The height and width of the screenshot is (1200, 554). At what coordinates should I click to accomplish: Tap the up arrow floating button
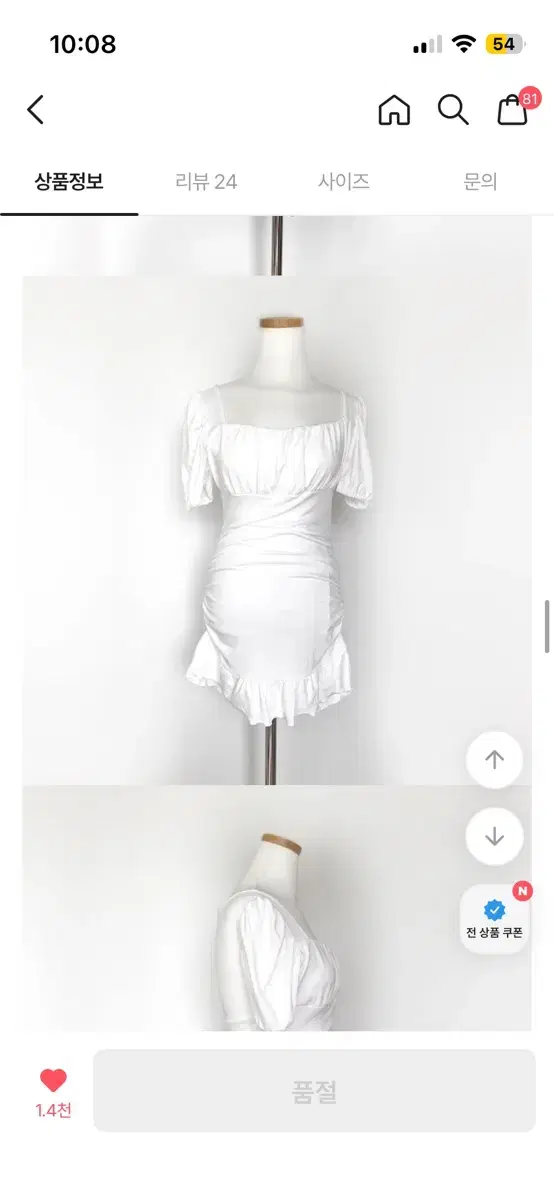click(x=494, y=760)
